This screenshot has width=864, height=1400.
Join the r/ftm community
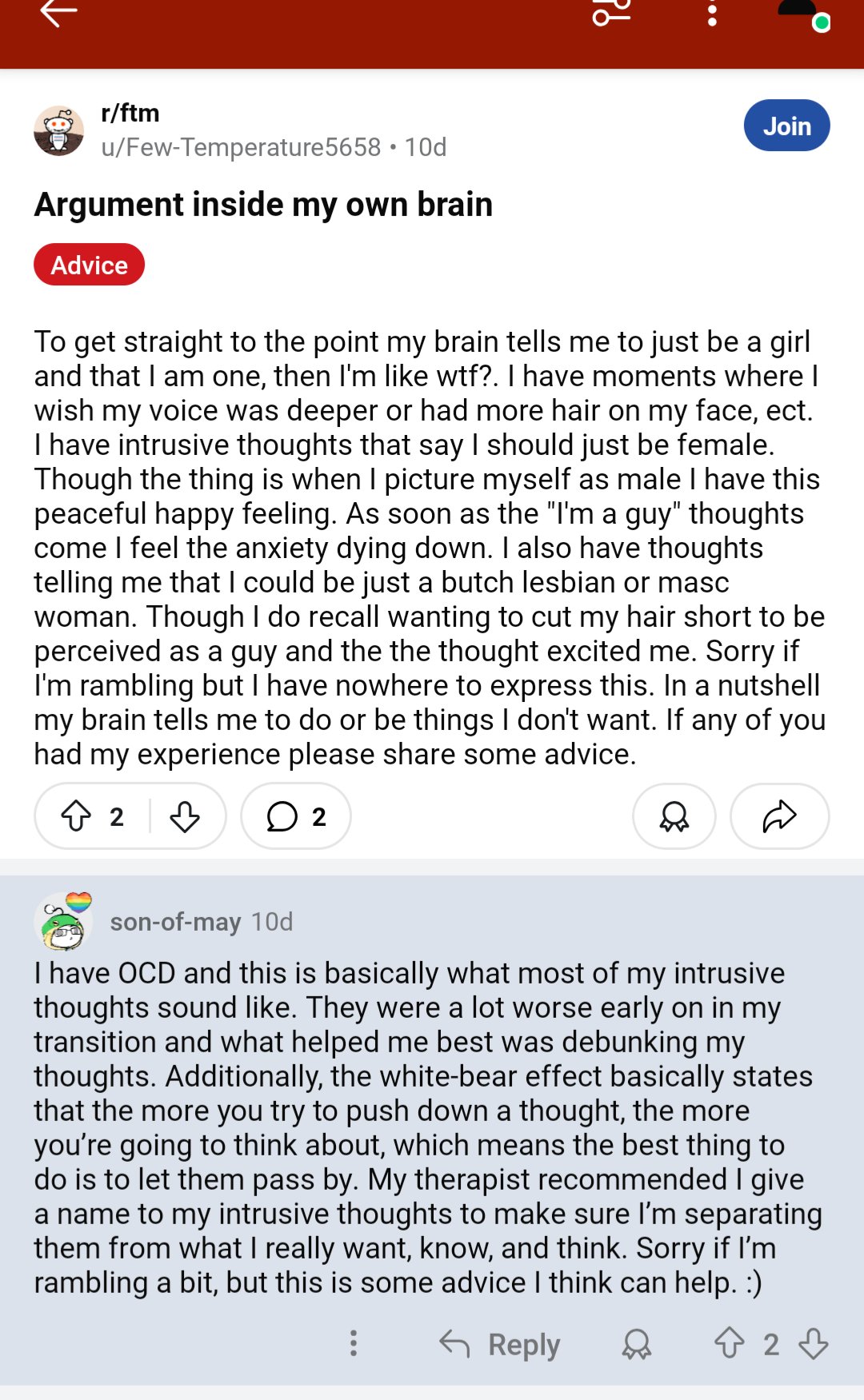(x=786, y=126)
